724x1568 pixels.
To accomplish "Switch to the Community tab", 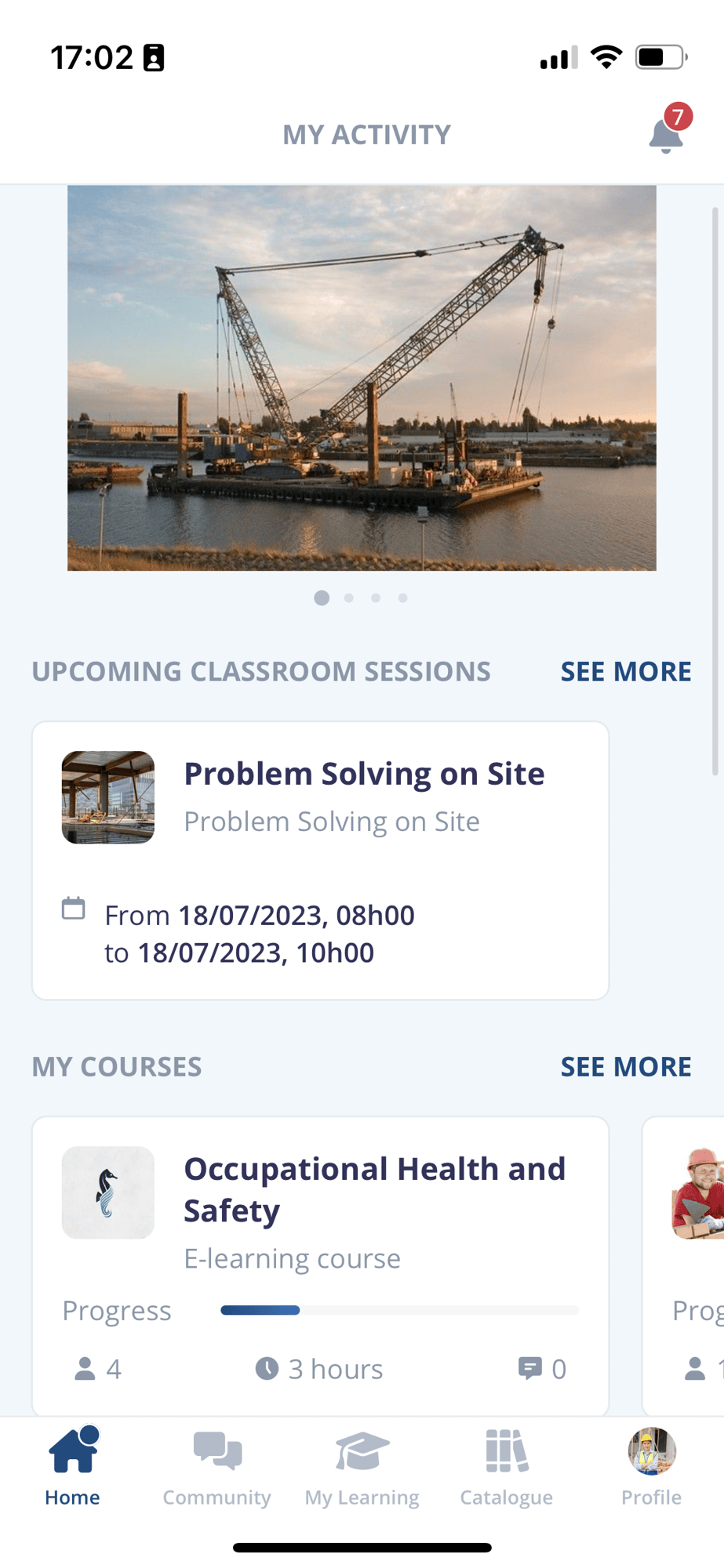I will [216, 1467].
